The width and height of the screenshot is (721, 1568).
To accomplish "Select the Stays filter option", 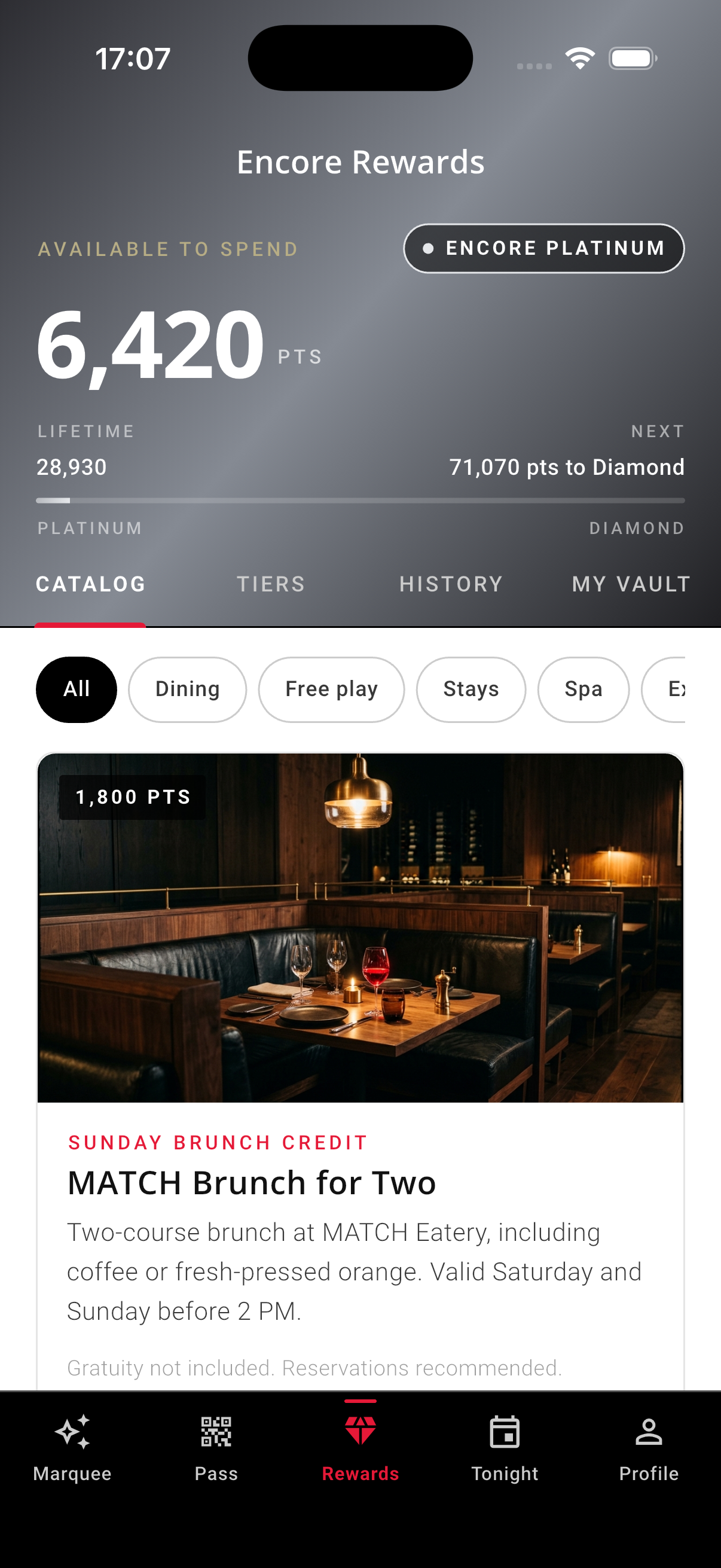I will pos(472,689).
